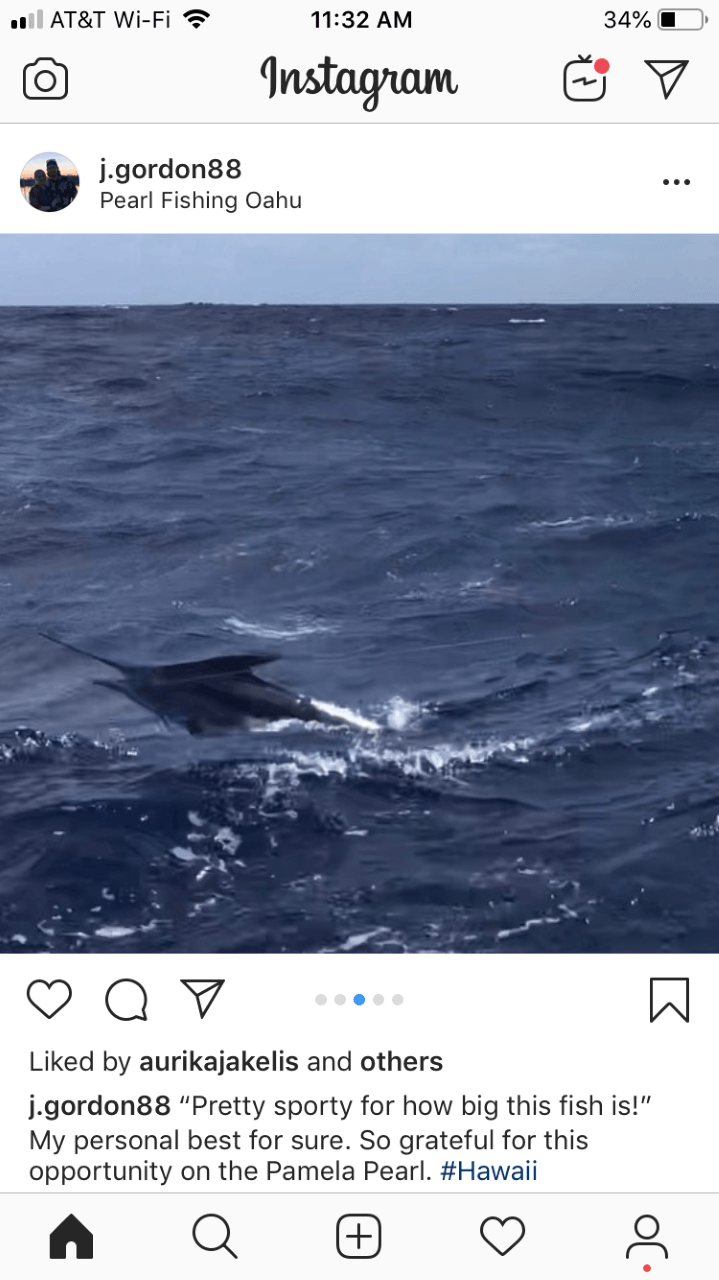Open the post's three-dot options menu
Screen dimensions: 719x1280
pyautogui.click(x=676, y=182)
